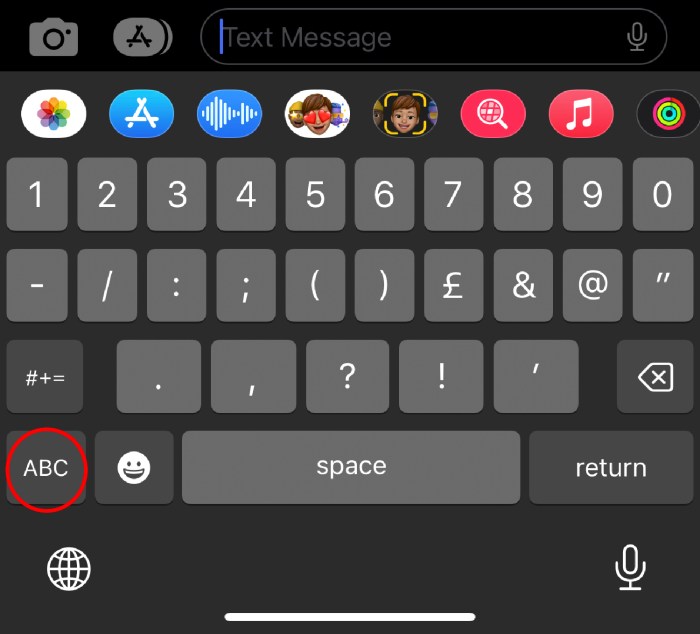The image size is (700, 634).
Task: Start dictation with the bottom microphone
Action: tap(629, 568)
